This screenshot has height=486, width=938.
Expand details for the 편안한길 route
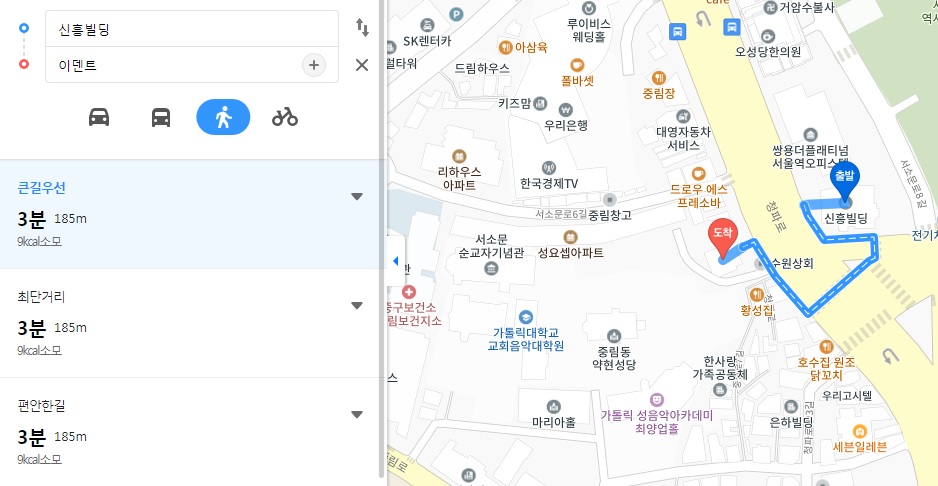(357, 414)
